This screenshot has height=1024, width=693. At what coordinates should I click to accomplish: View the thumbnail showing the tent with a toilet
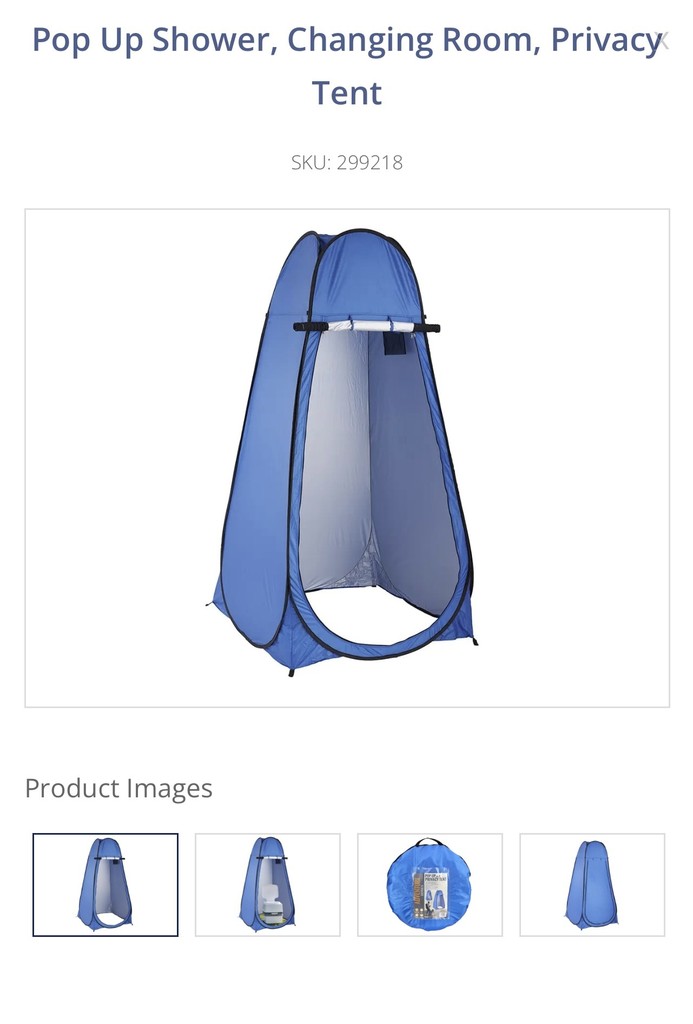[267, 884]
